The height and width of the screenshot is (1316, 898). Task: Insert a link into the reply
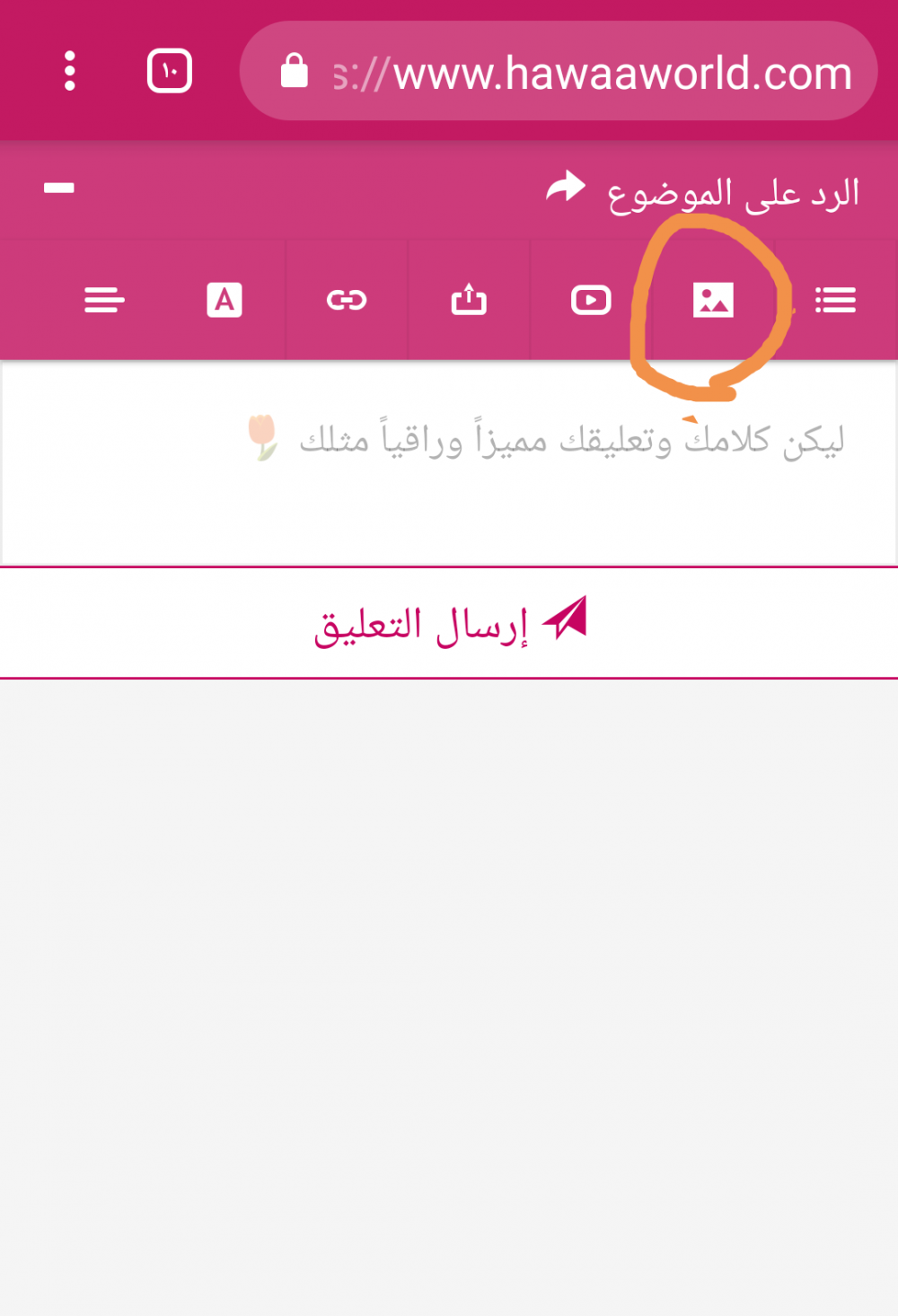click(x=347, y=300)
